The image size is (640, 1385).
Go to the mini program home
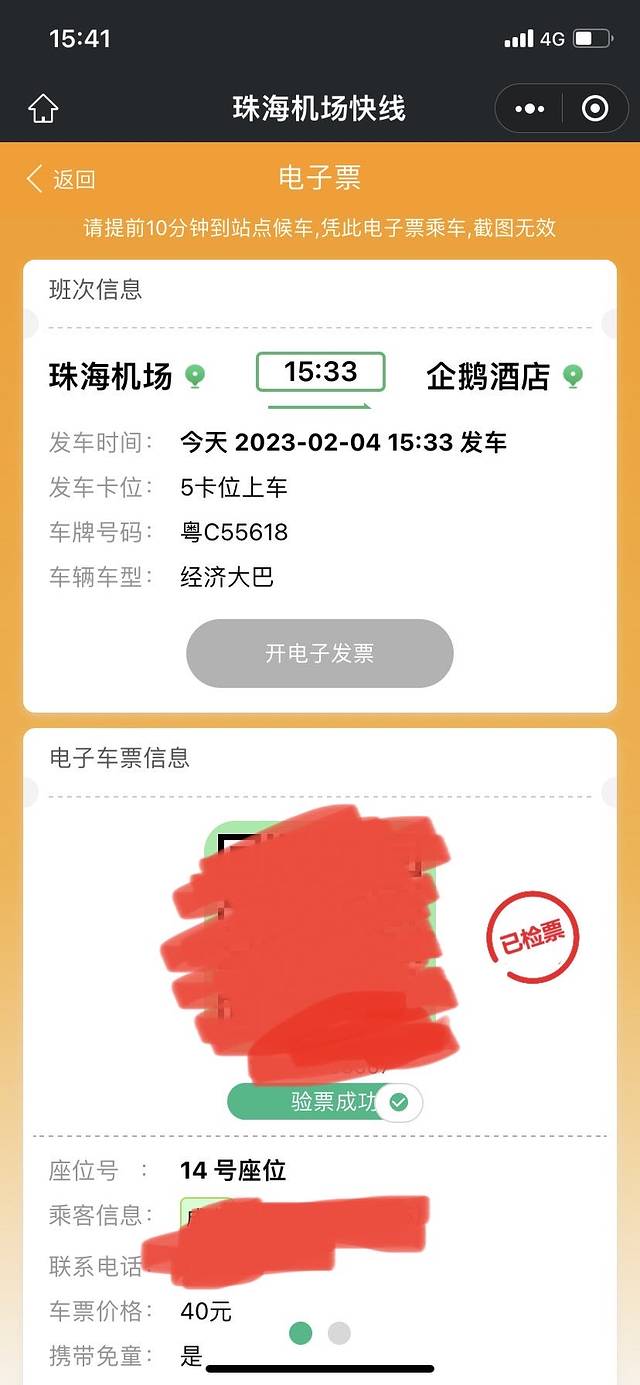click(43, 108)
